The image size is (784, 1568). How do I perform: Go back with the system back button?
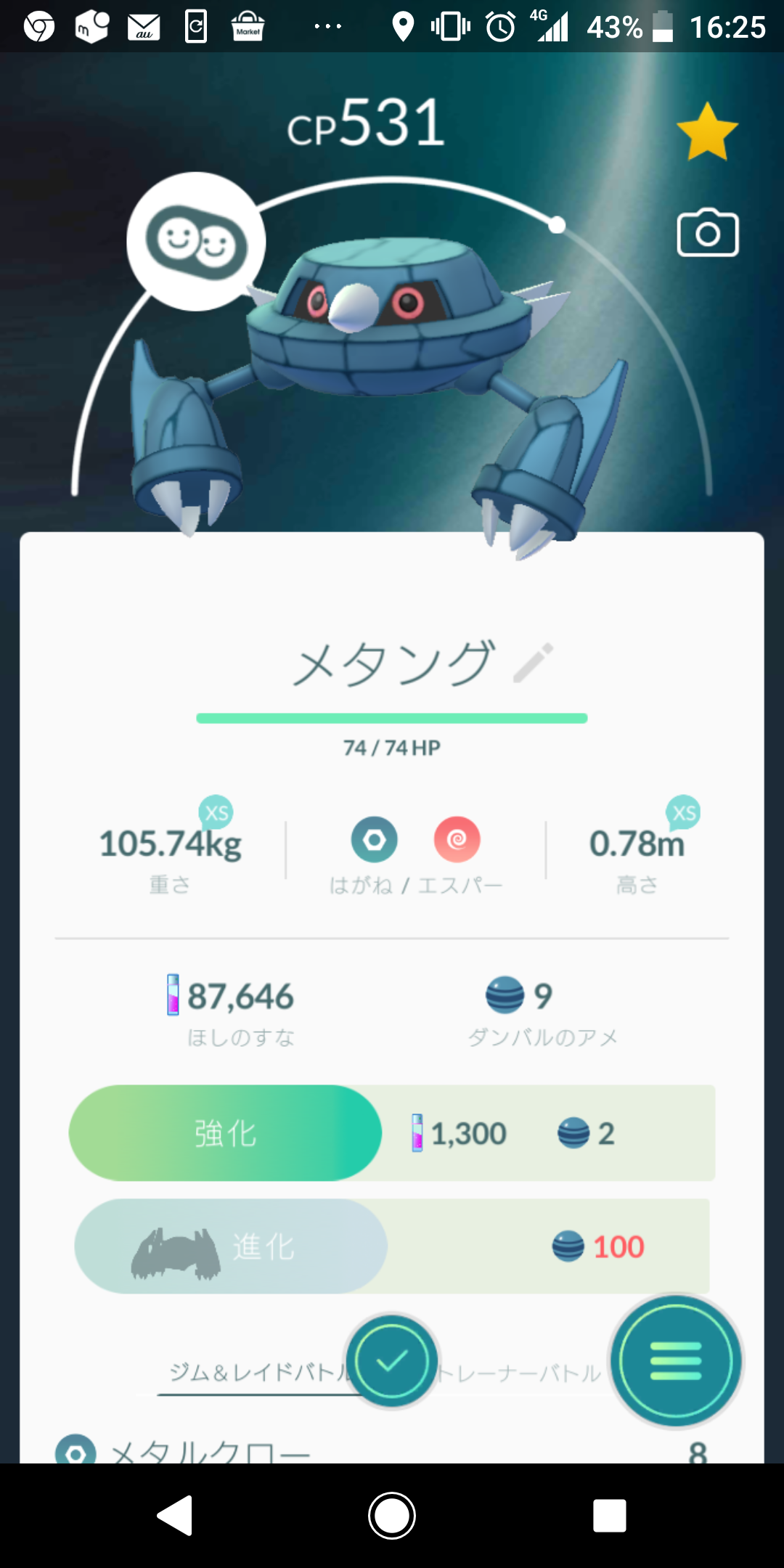175,1516
